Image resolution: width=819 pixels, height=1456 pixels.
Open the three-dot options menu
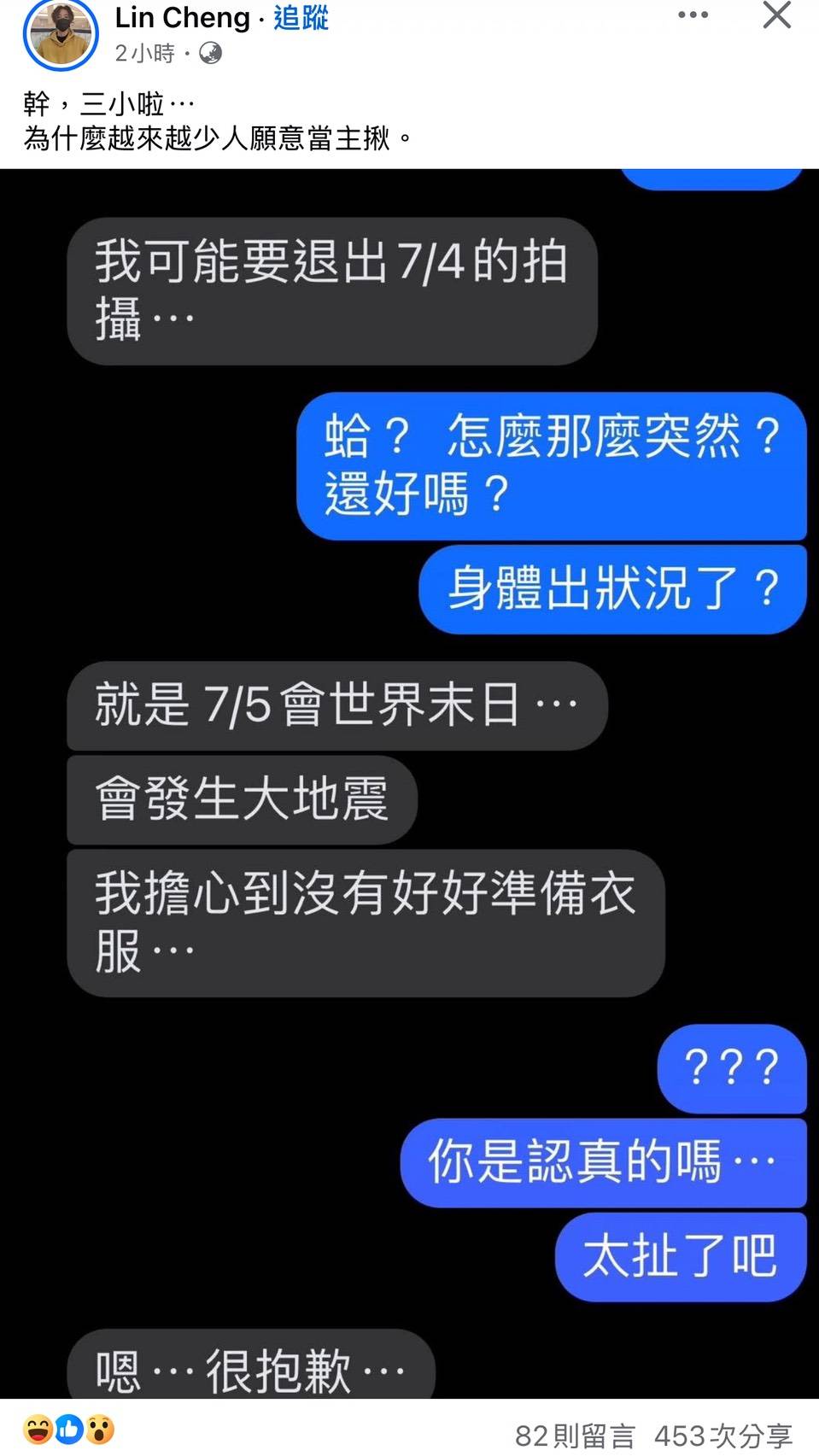693,15
